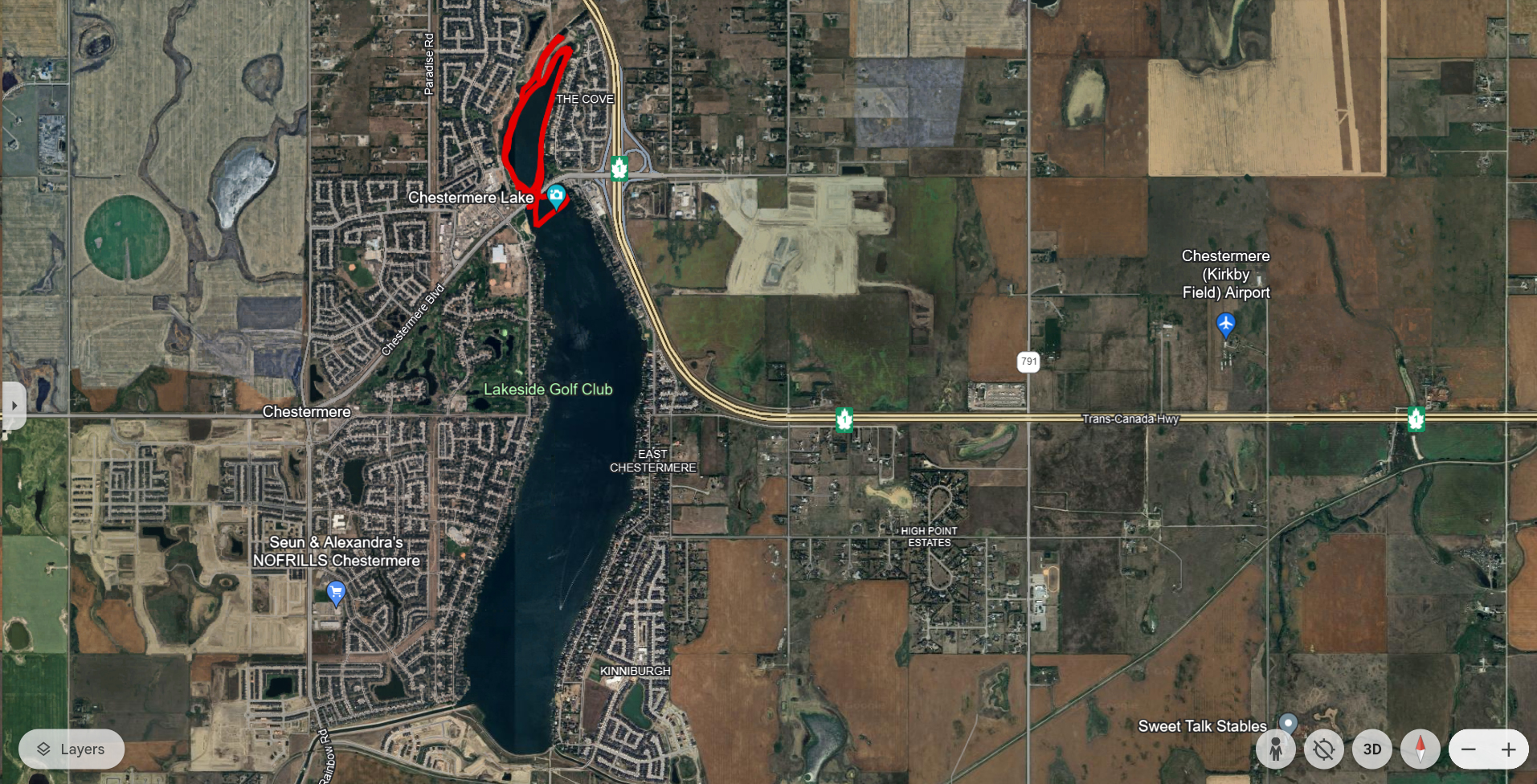
Task: Select the Sweet Talk Stables pin
Action: [x=1288, y=724]
